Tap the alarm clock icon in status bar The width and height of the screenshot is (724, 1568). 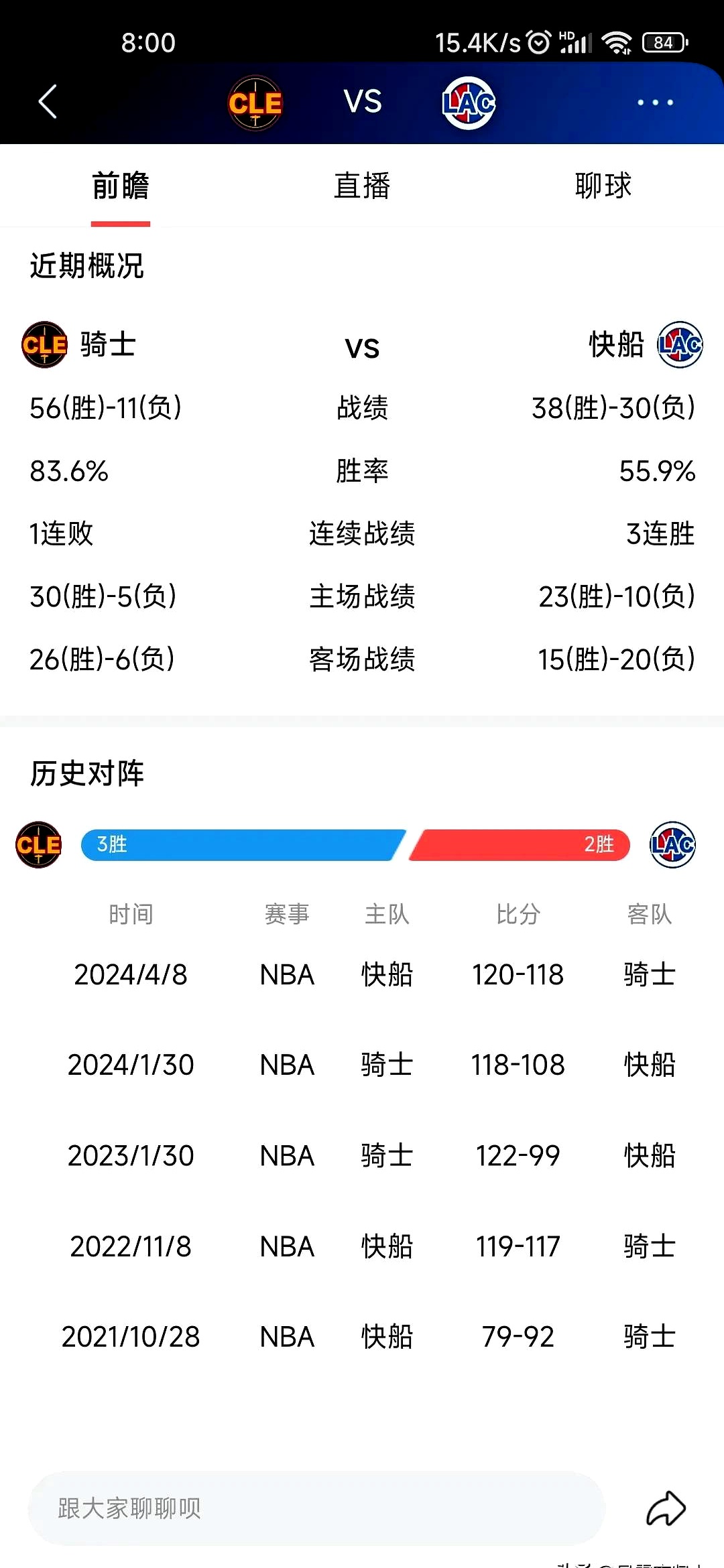pos(536,42)
